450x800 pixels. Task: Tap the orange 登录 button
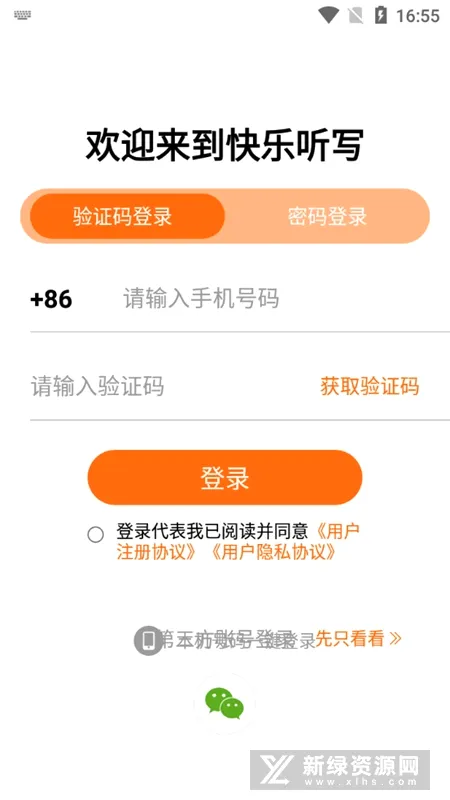[x=225, y=478]
